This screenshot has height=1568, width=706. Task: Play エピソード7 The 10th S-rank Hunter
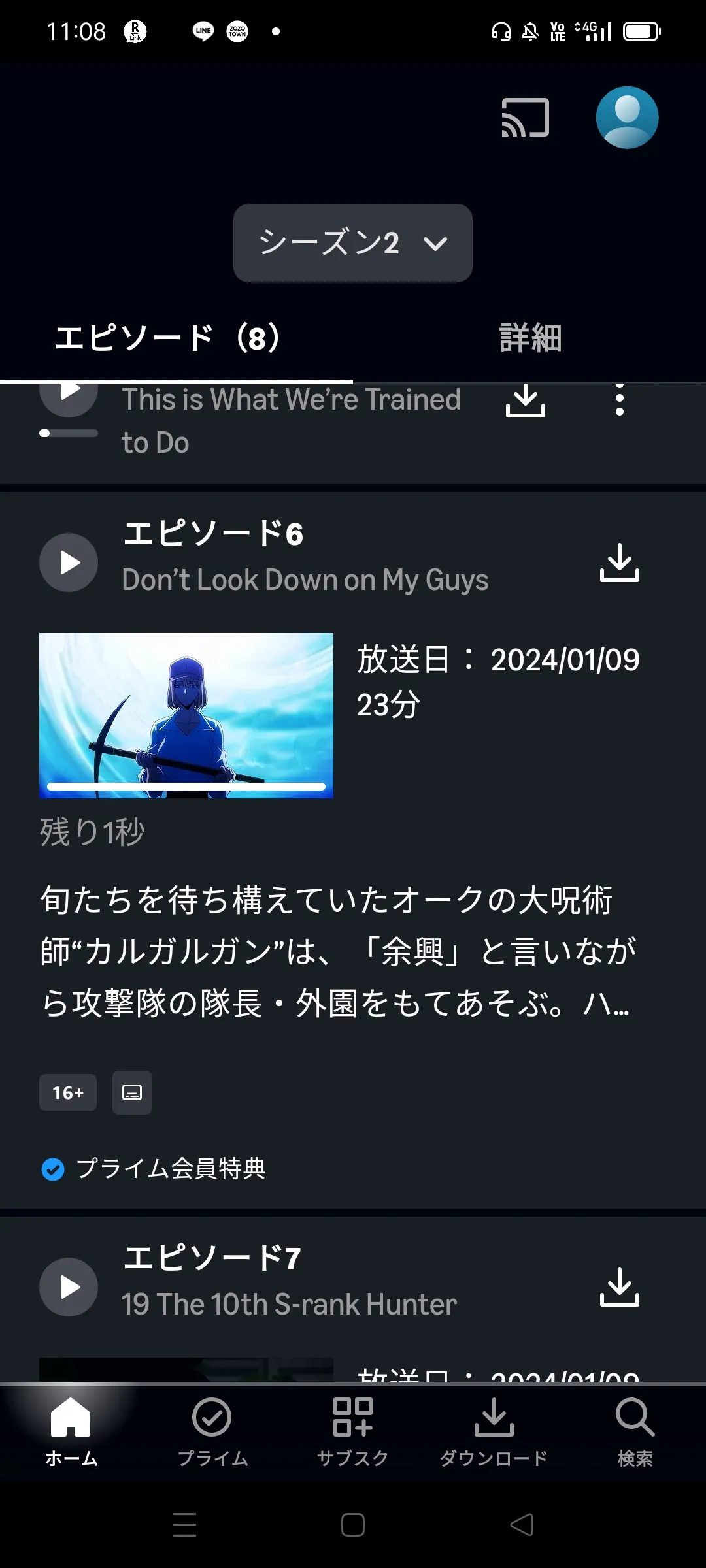coord(69,1287)
